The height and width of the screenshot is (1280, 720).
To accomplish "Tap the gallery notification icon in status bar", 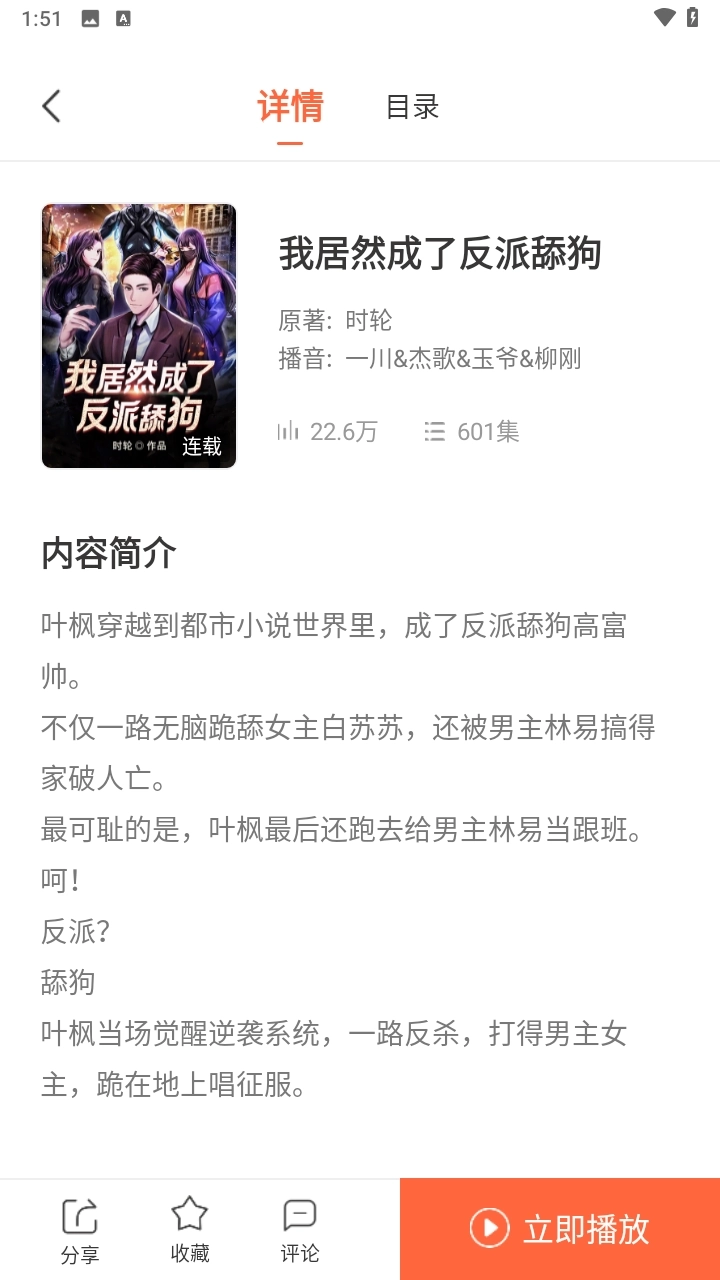I will point(90,17).
